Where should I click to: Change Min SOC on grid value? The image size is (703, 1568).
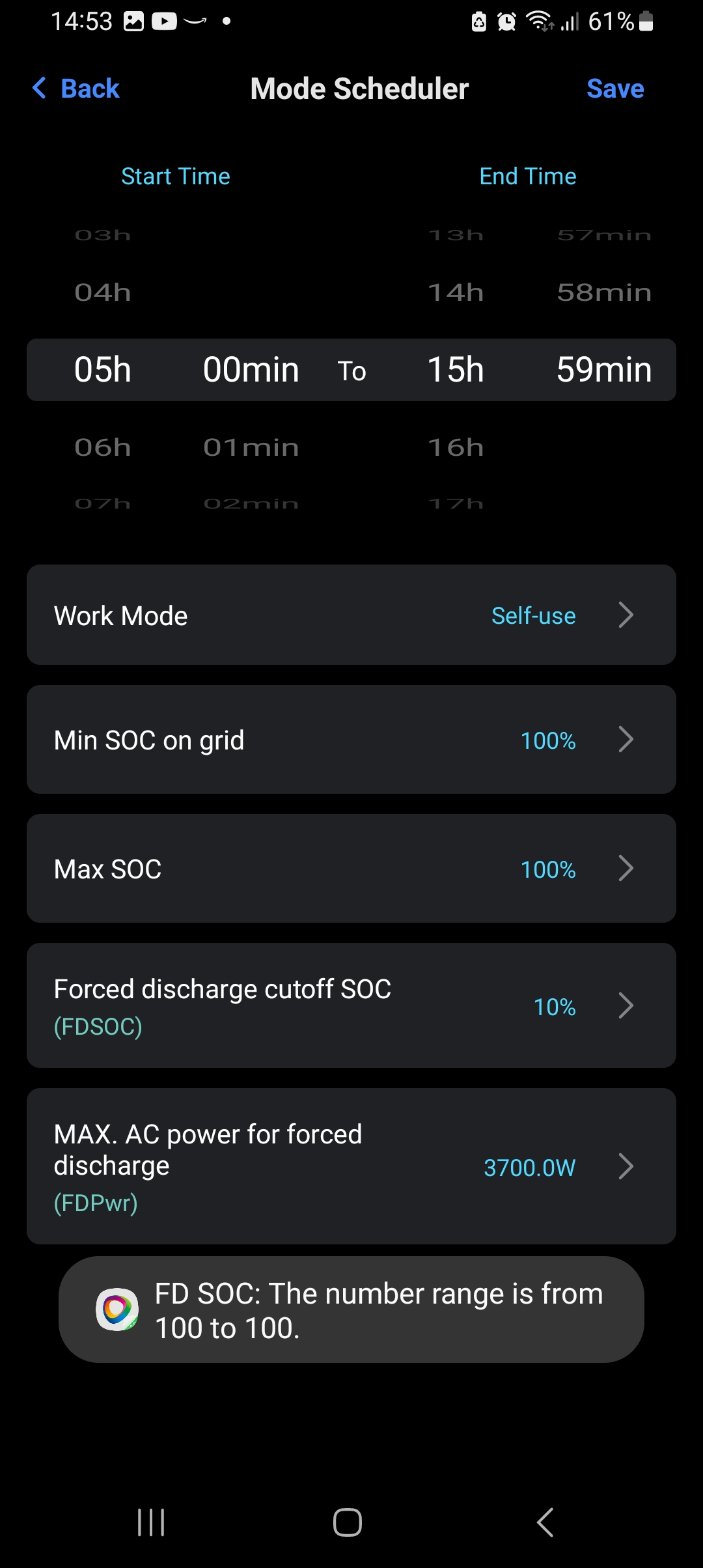(x=351, y=740)
